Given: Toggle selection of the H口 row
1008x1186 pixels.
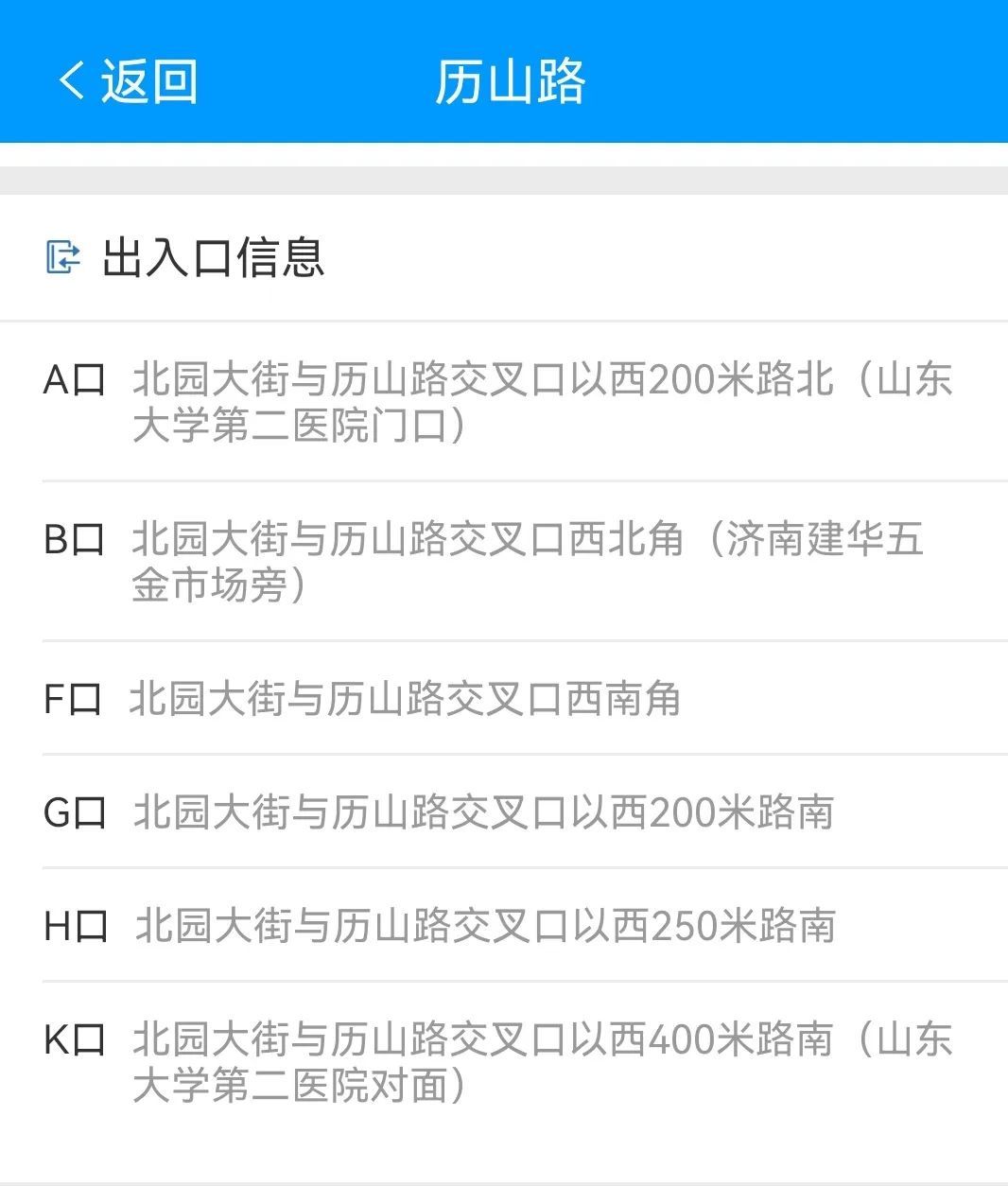Looking at the screenshot, I should pyautogui.click(x=482, y=924).
